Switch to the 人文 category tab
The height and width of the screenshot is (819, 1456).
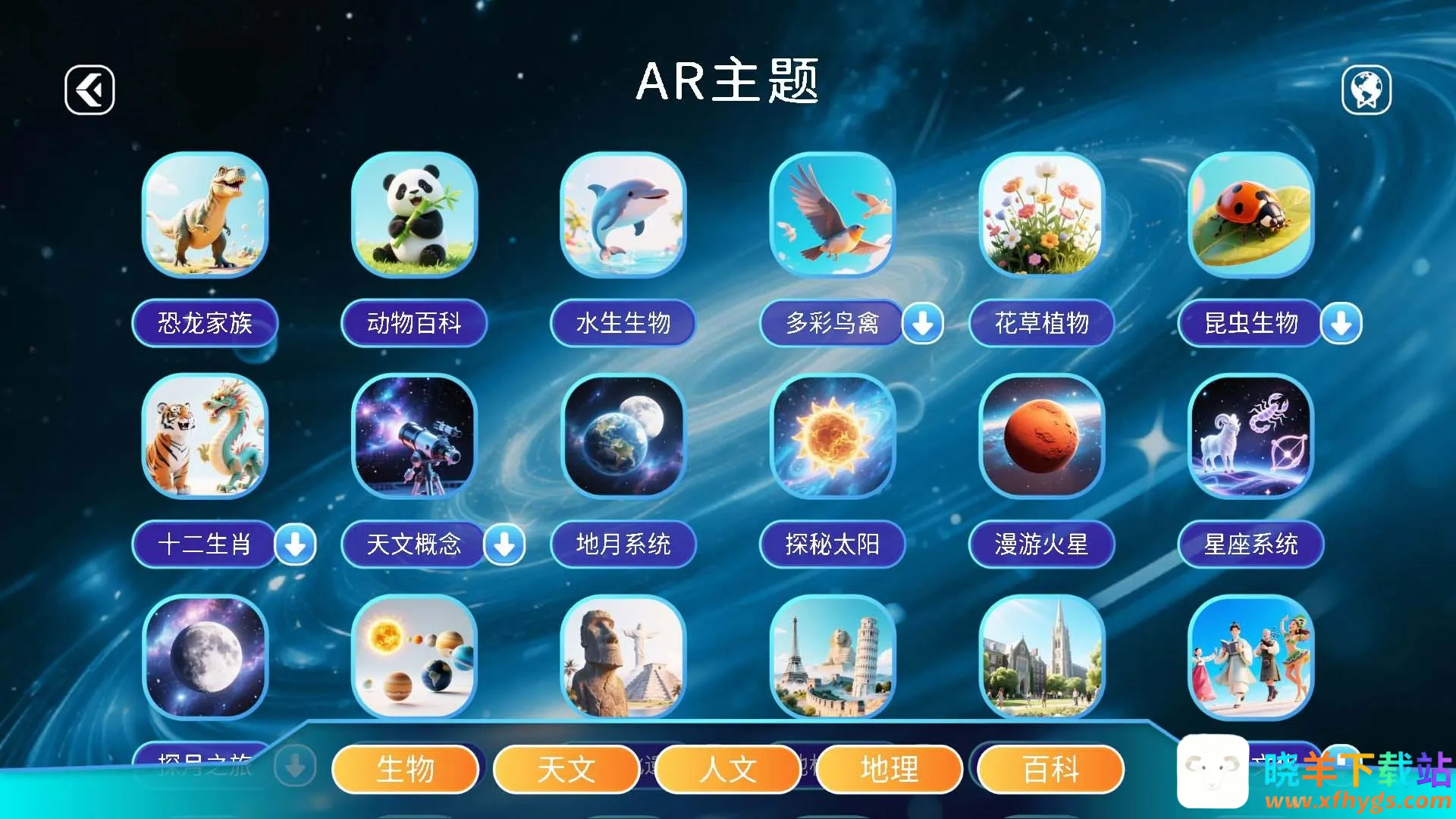pos(728,770)
